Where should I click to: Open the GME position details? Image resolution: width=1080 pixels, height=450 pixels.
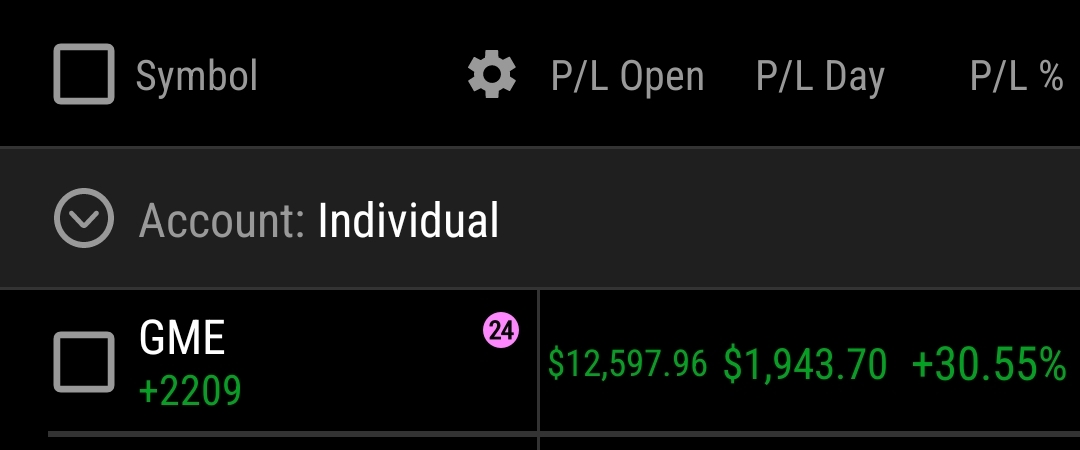point(183,339)
